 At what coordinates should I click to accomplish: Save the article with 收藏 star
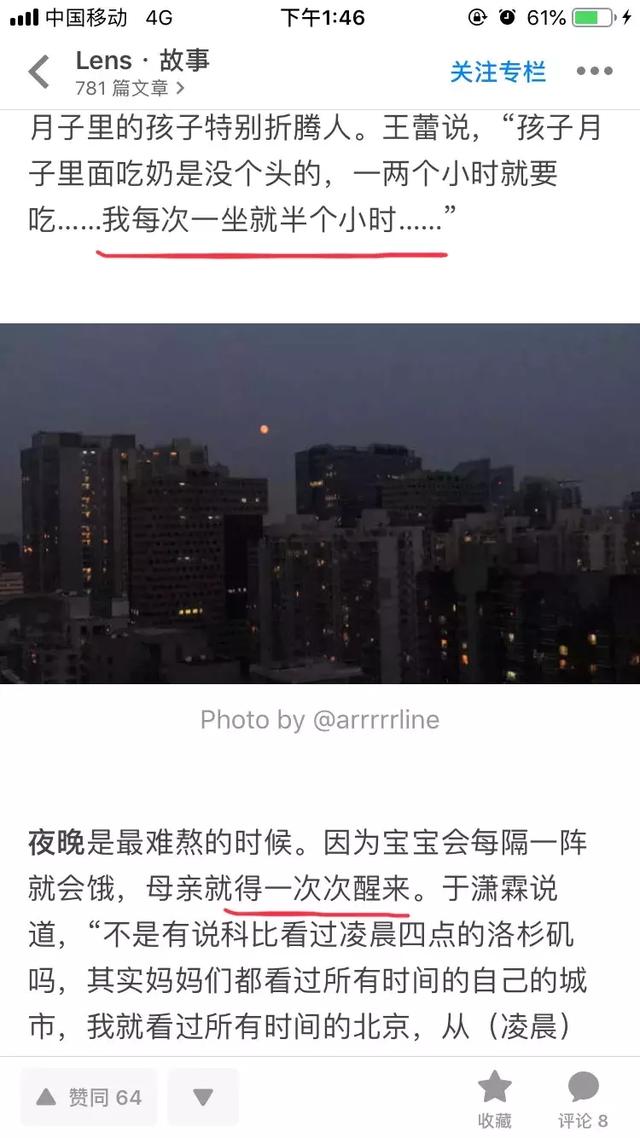[494, 1098]
